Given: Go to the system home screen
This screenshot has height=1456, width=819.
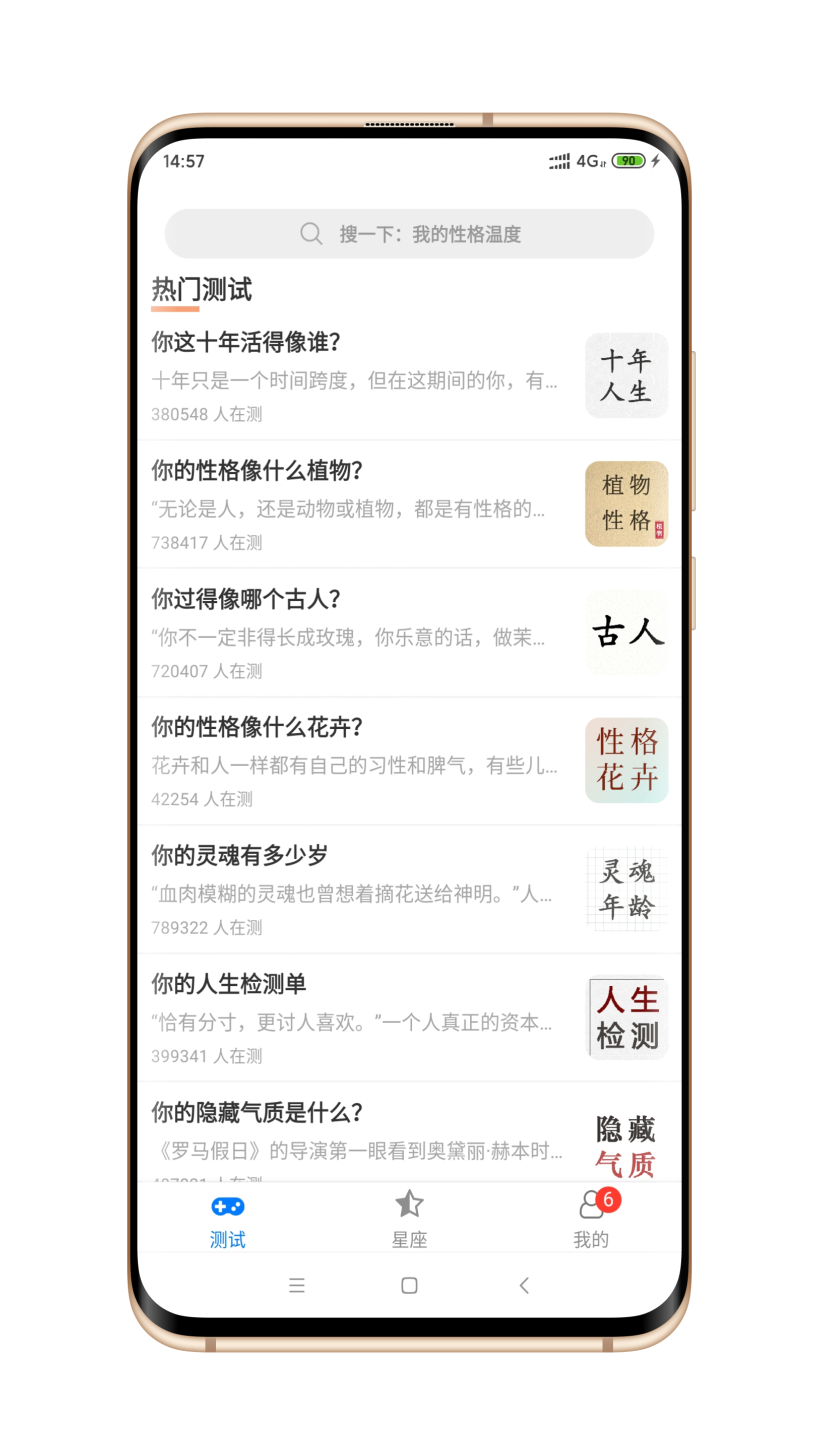Looking at the screenshot, I should coord(409,1286).
